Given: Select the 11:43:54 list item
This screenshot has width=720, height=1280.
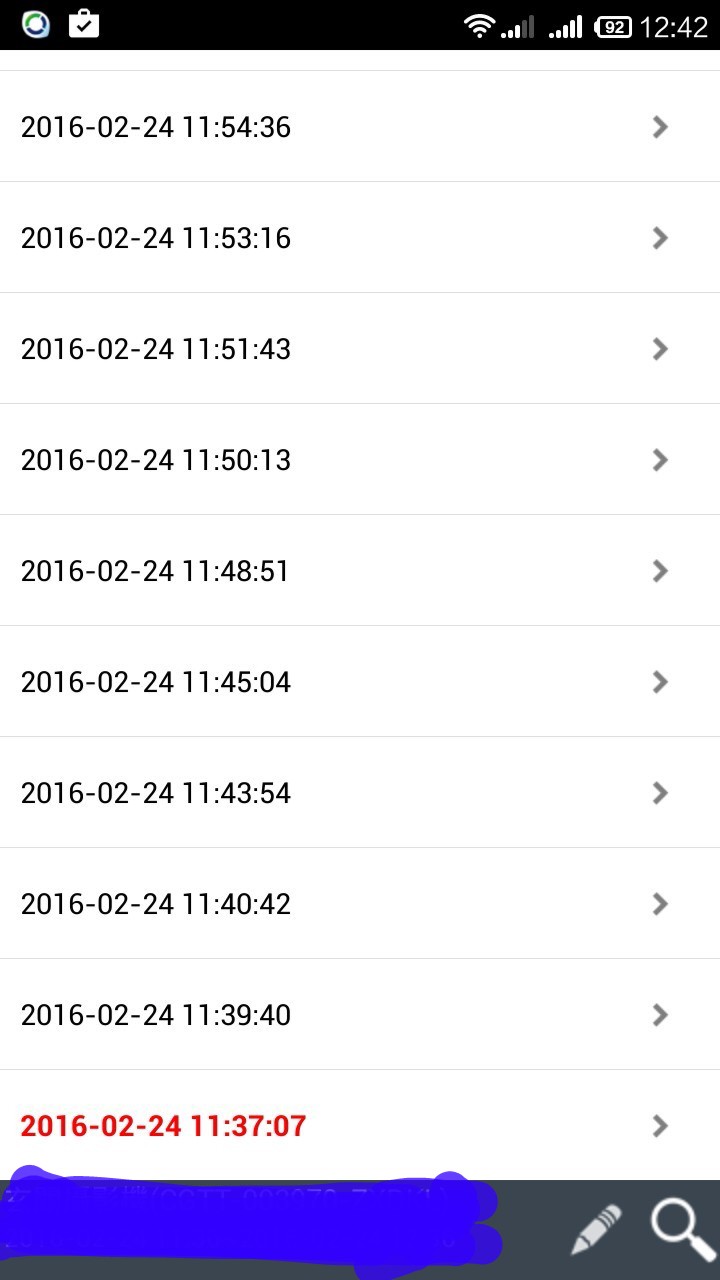Looking at the screenshot, I should 360,793.
